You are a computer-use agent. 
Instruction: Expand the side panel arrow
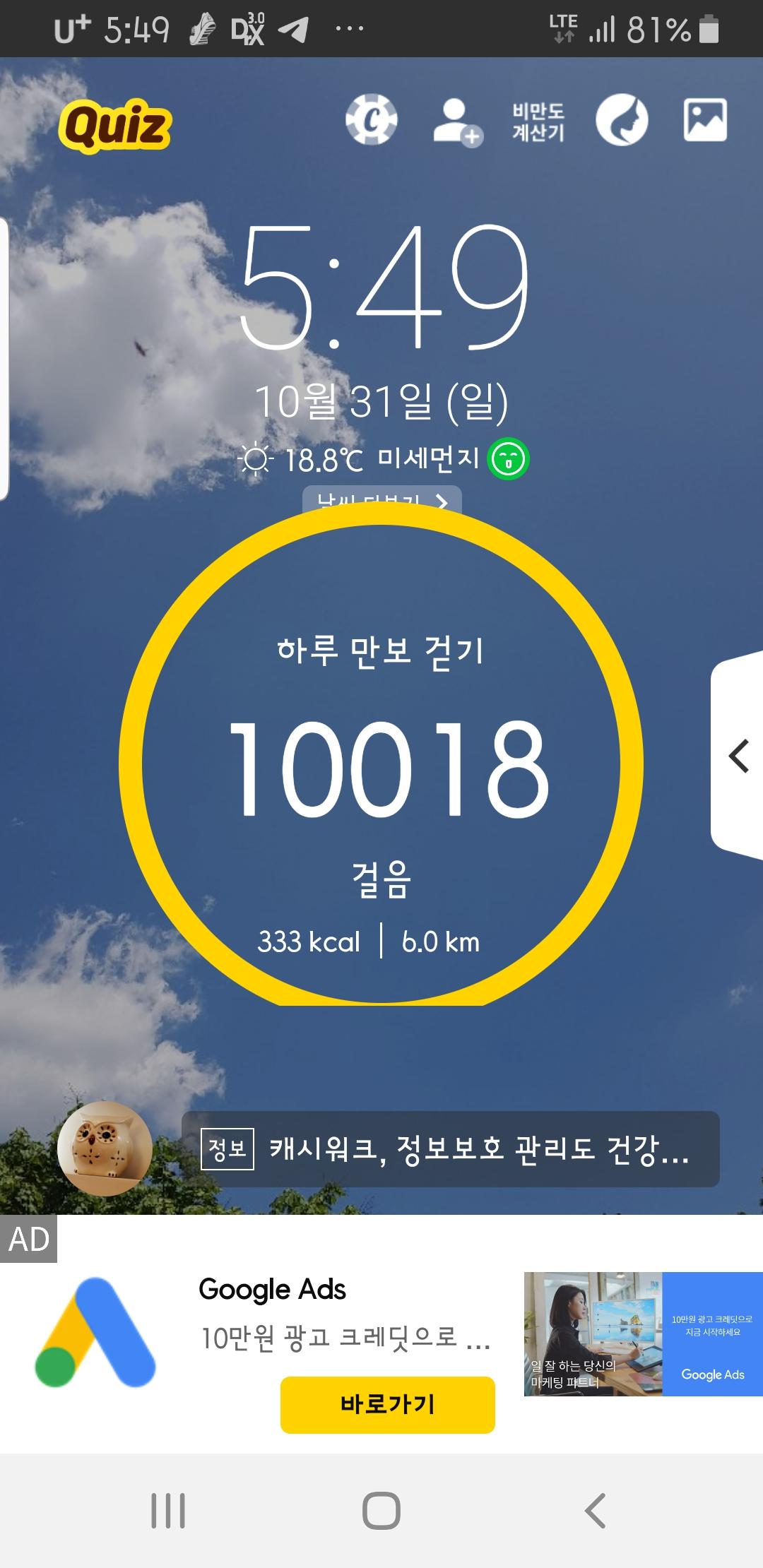pos(738,756)
